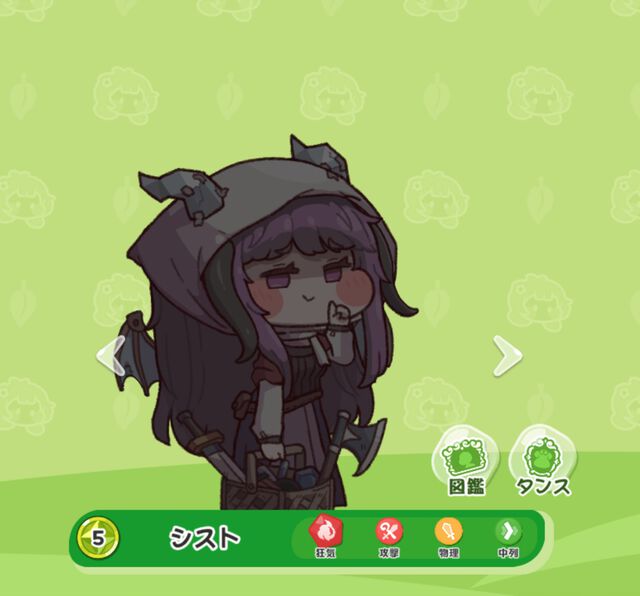Viewport: 640px width, 596px height.
Task: Show the next character with right arrow
Action: pos(508,355)
